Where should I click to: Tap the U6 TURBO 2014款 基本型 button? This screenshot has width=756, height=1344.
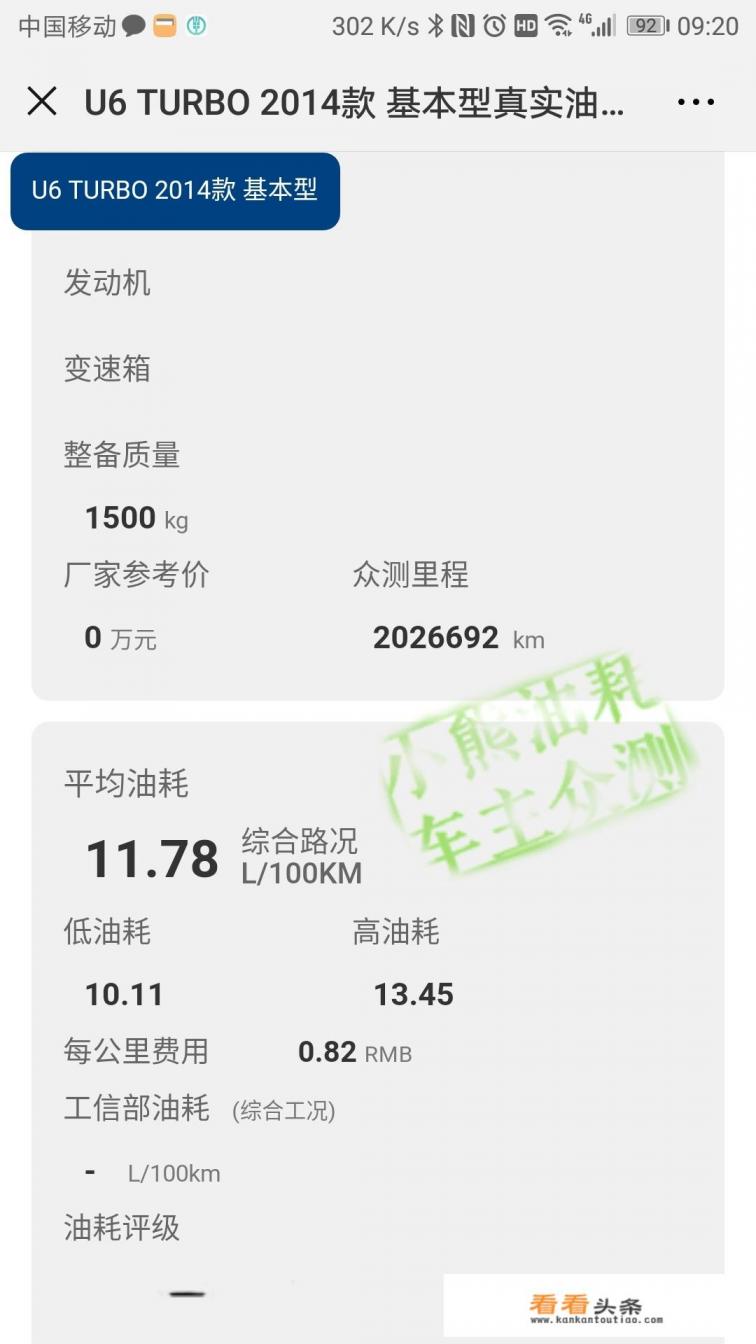(x=175, y=191)
